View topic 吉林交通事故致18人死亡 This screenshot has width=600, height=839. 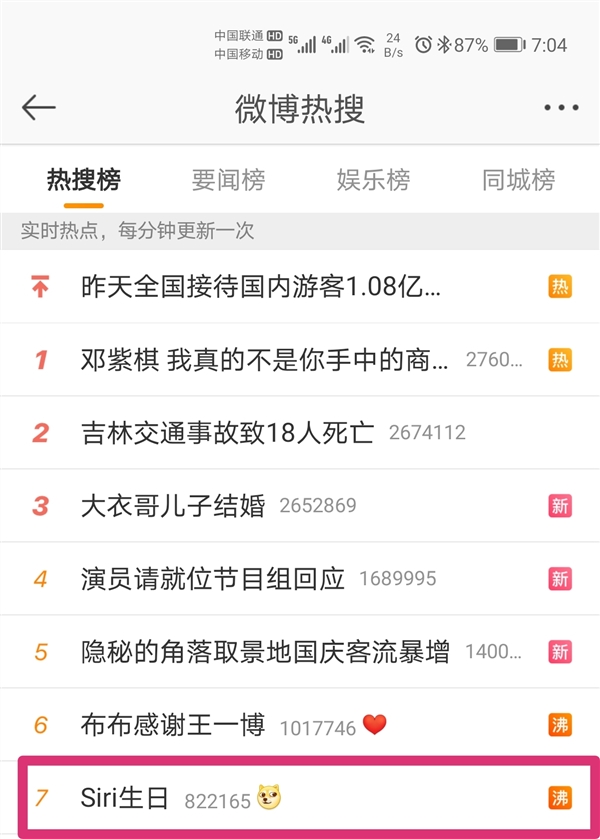click(x=228, y=433)
